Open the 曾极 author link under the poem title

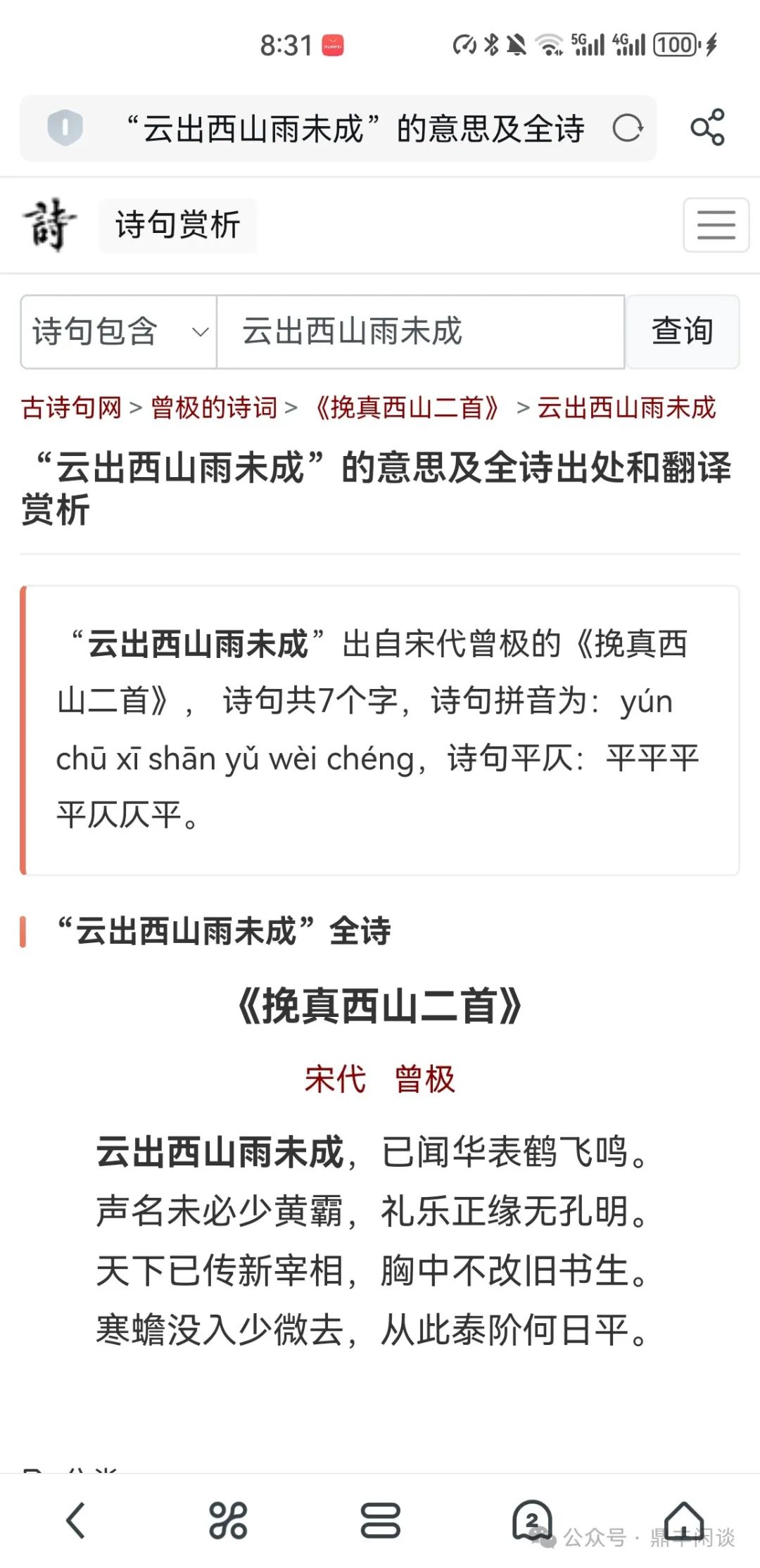[x=425, y=1079]
